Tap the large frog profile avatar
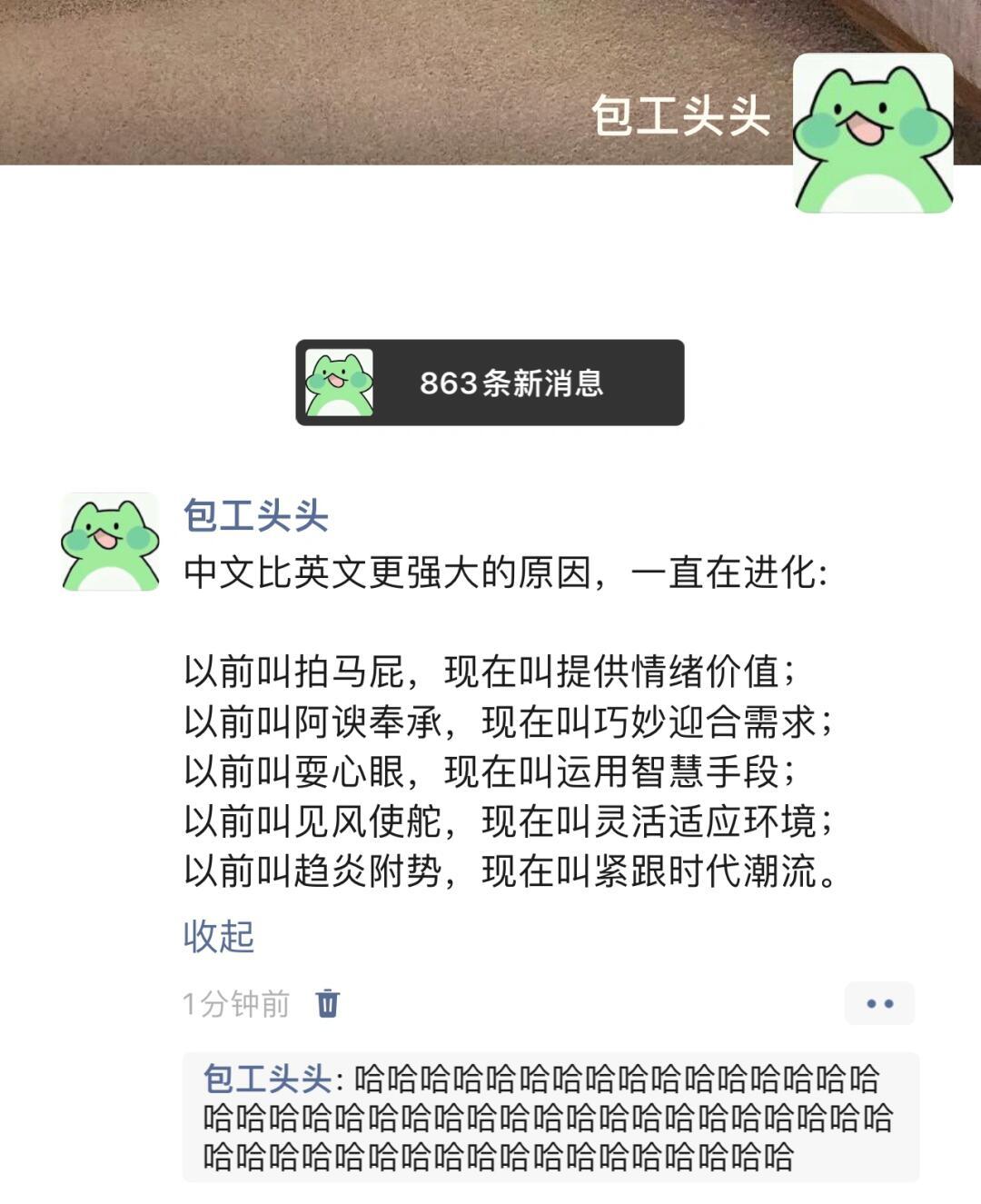 873,134
